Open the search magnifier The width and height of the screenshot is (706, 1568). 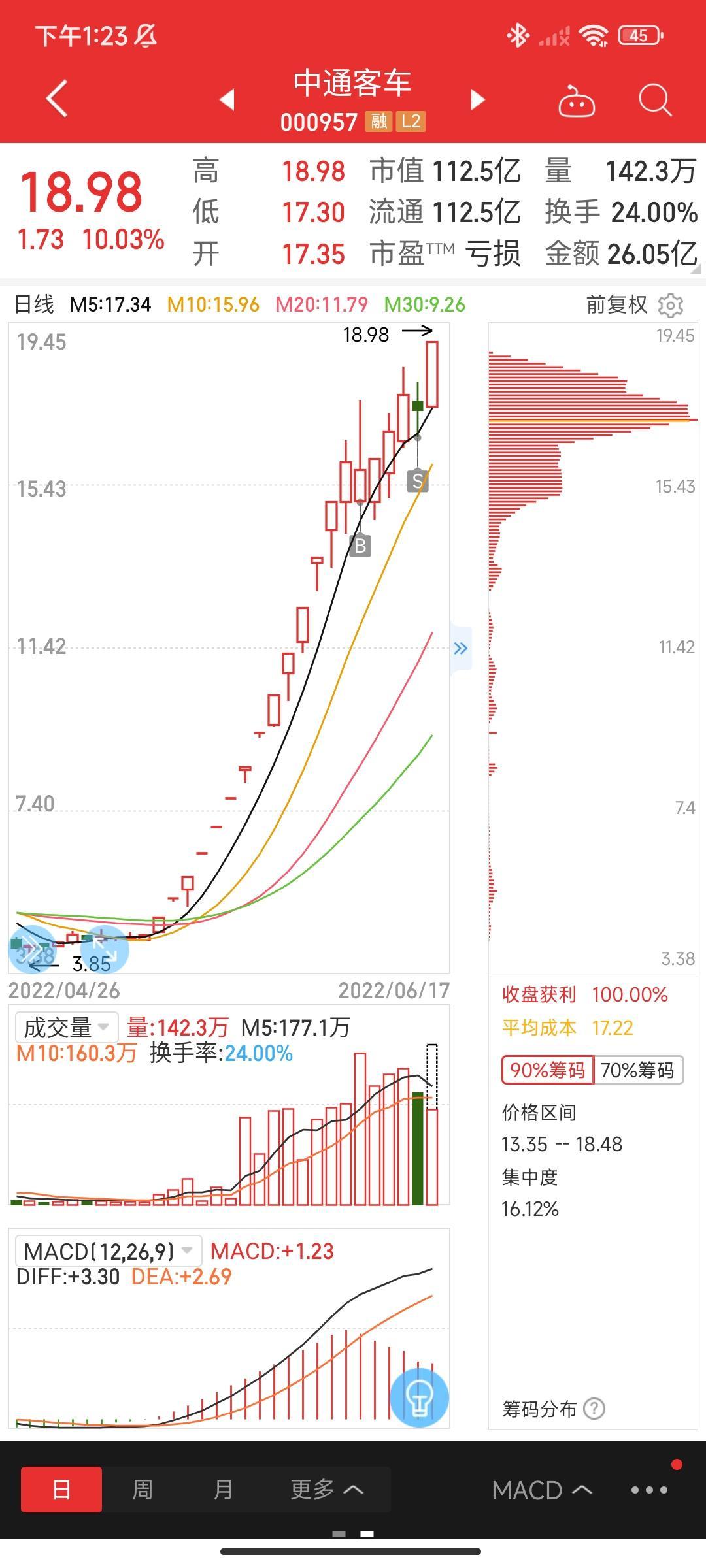click(654, 101)
